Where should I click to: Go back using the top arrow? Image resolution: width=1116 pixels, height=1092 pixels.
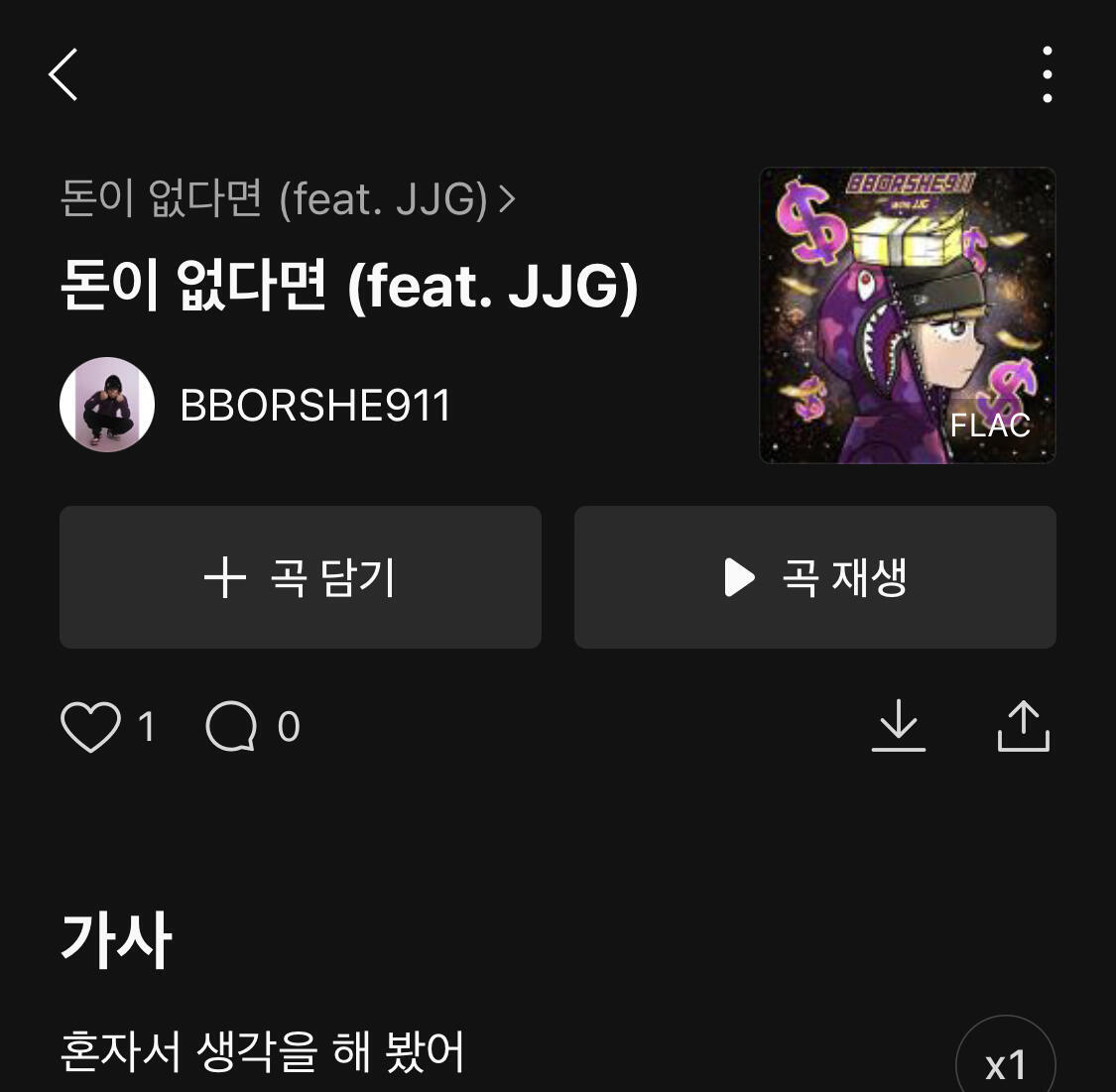tap(63, 74)
